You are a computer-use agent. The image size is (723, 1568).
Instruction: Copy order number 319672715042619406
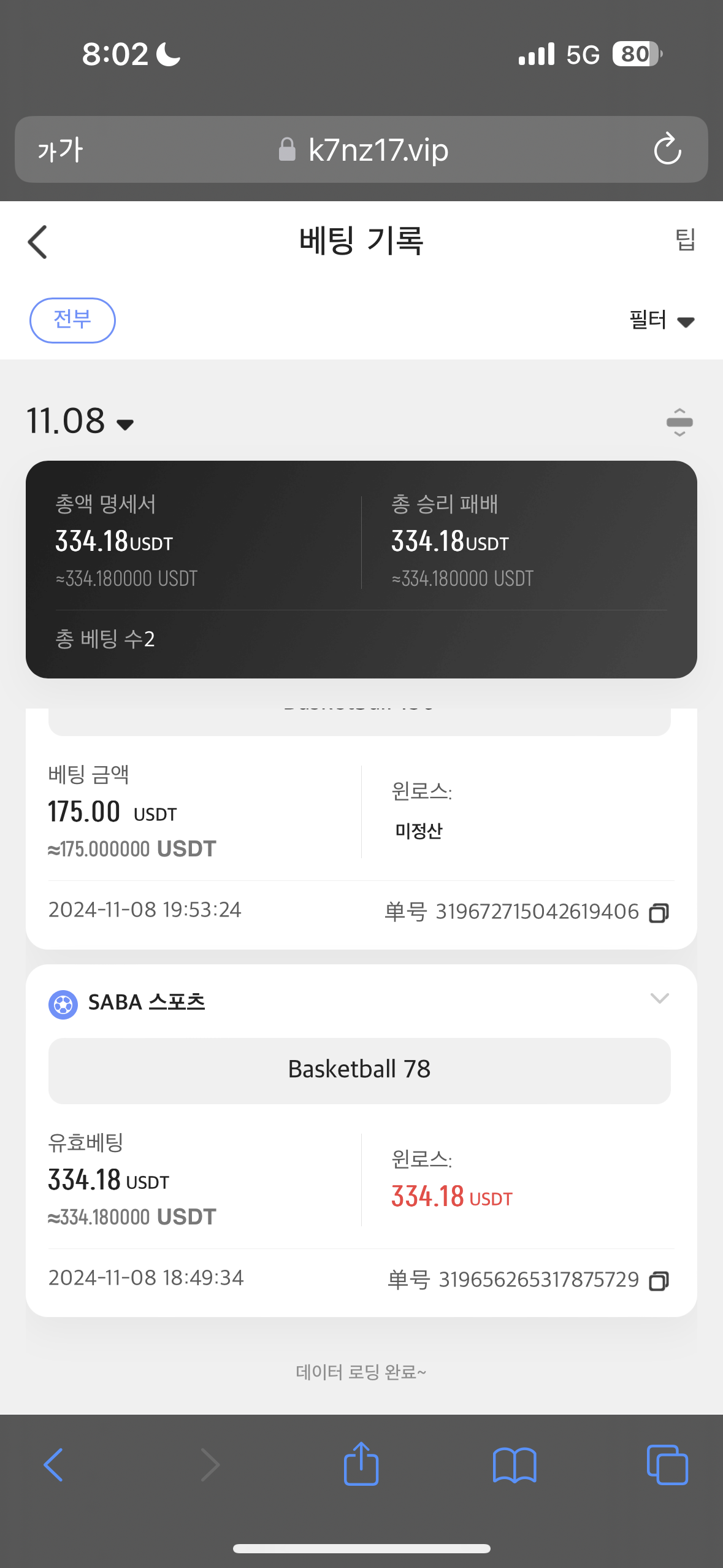(x=659, y=913)
